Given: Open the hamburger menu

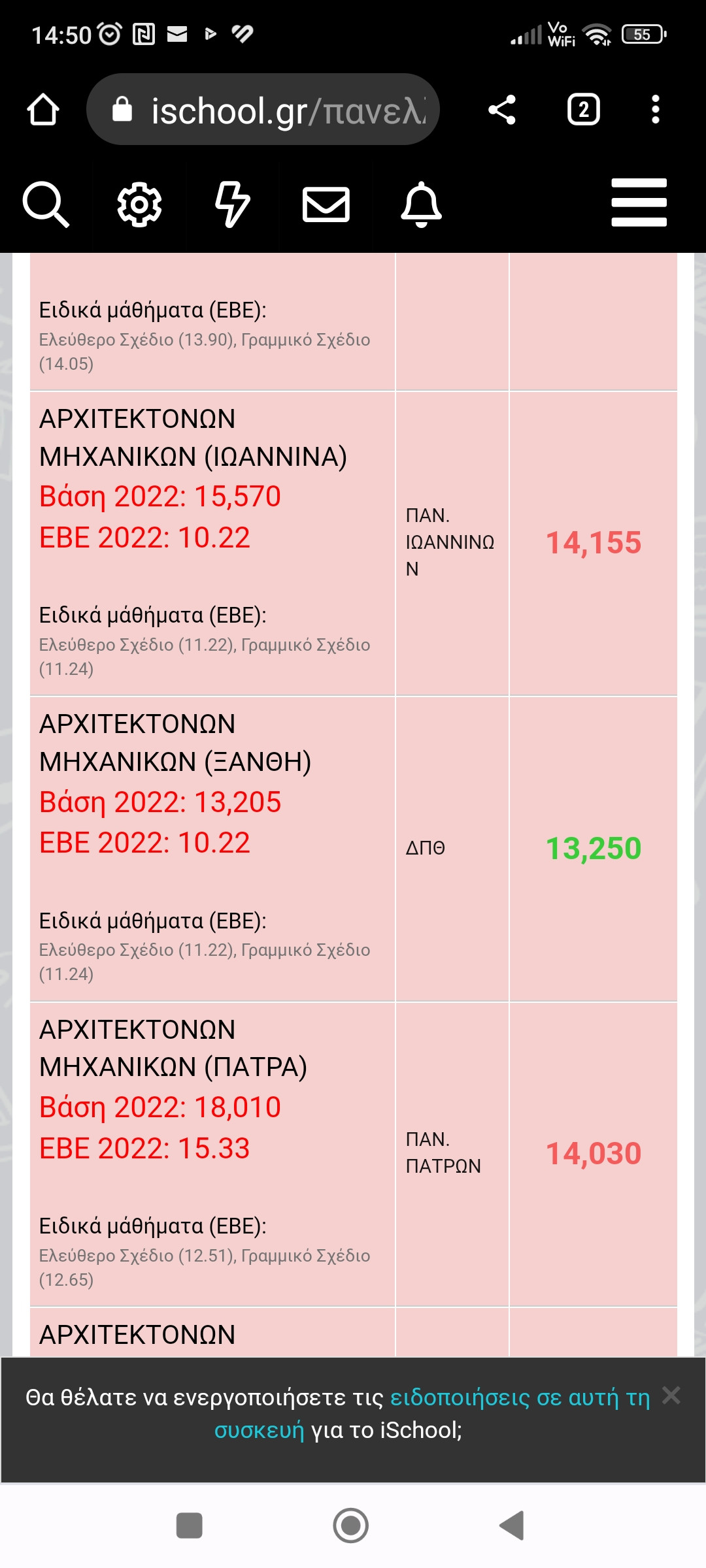Looking at the screenshot, I should [639, 203].
